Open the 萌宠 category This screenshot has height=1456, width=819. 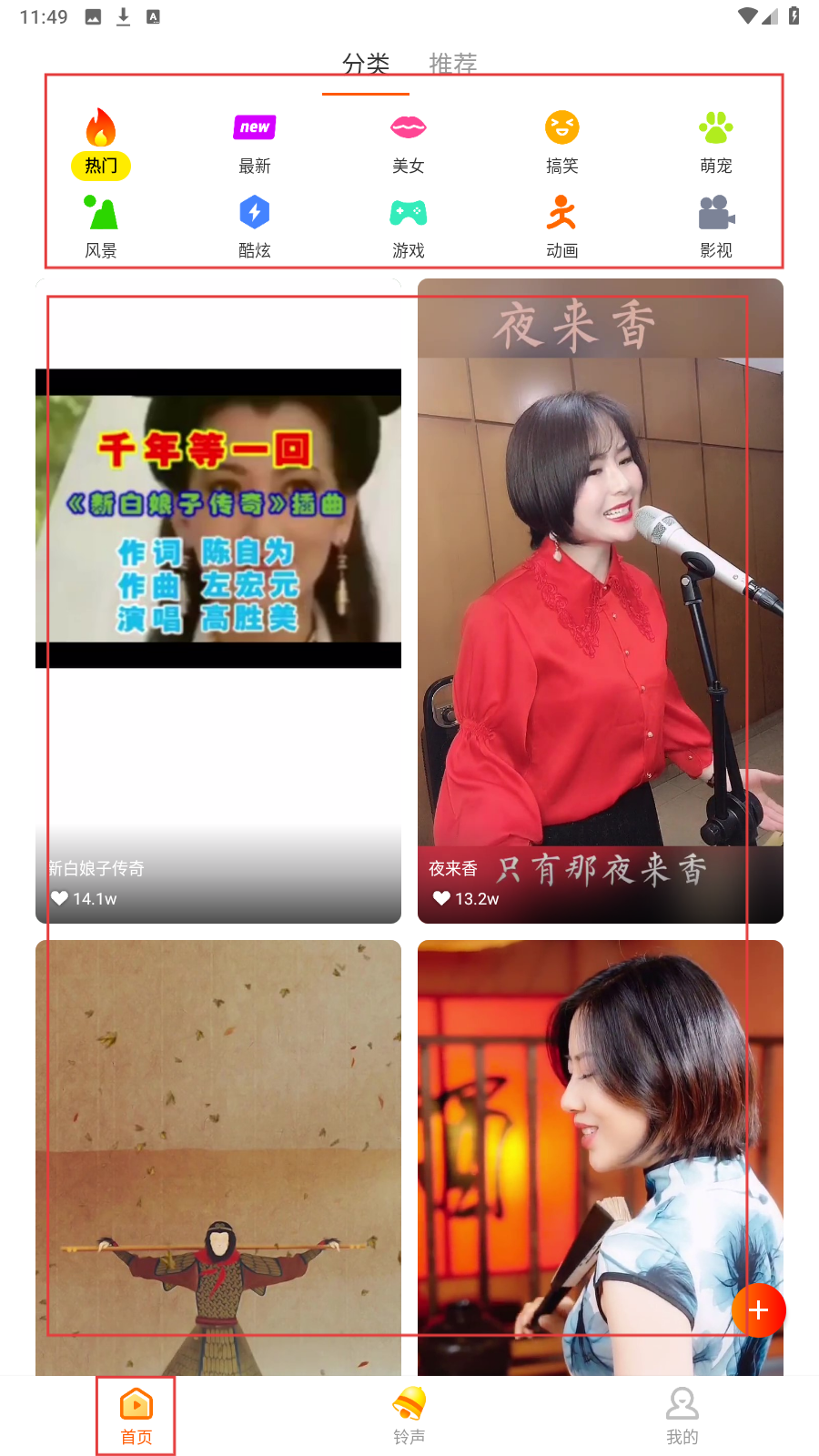pos(716,142)
